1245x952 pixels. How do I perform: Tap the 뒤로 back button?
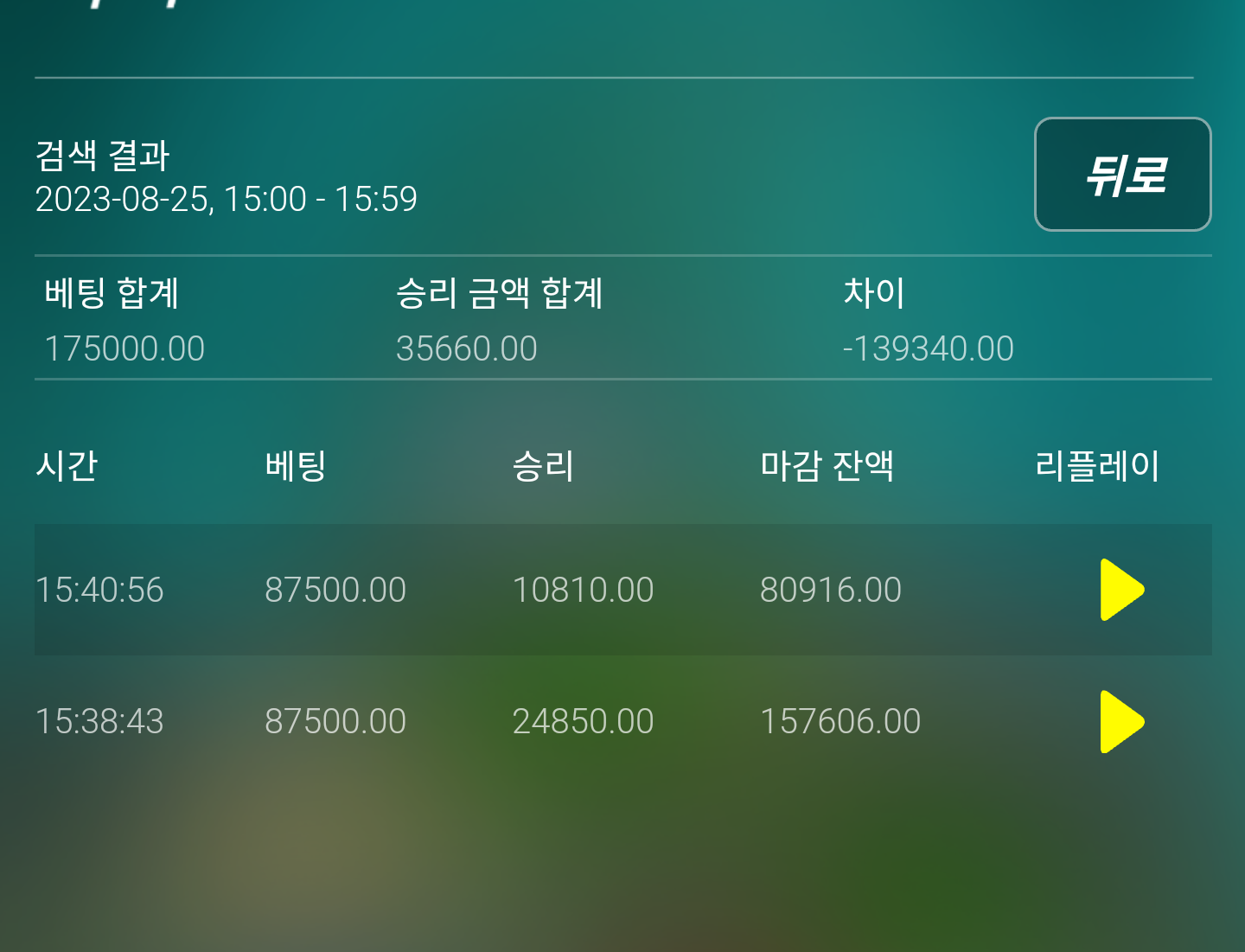1122,175
